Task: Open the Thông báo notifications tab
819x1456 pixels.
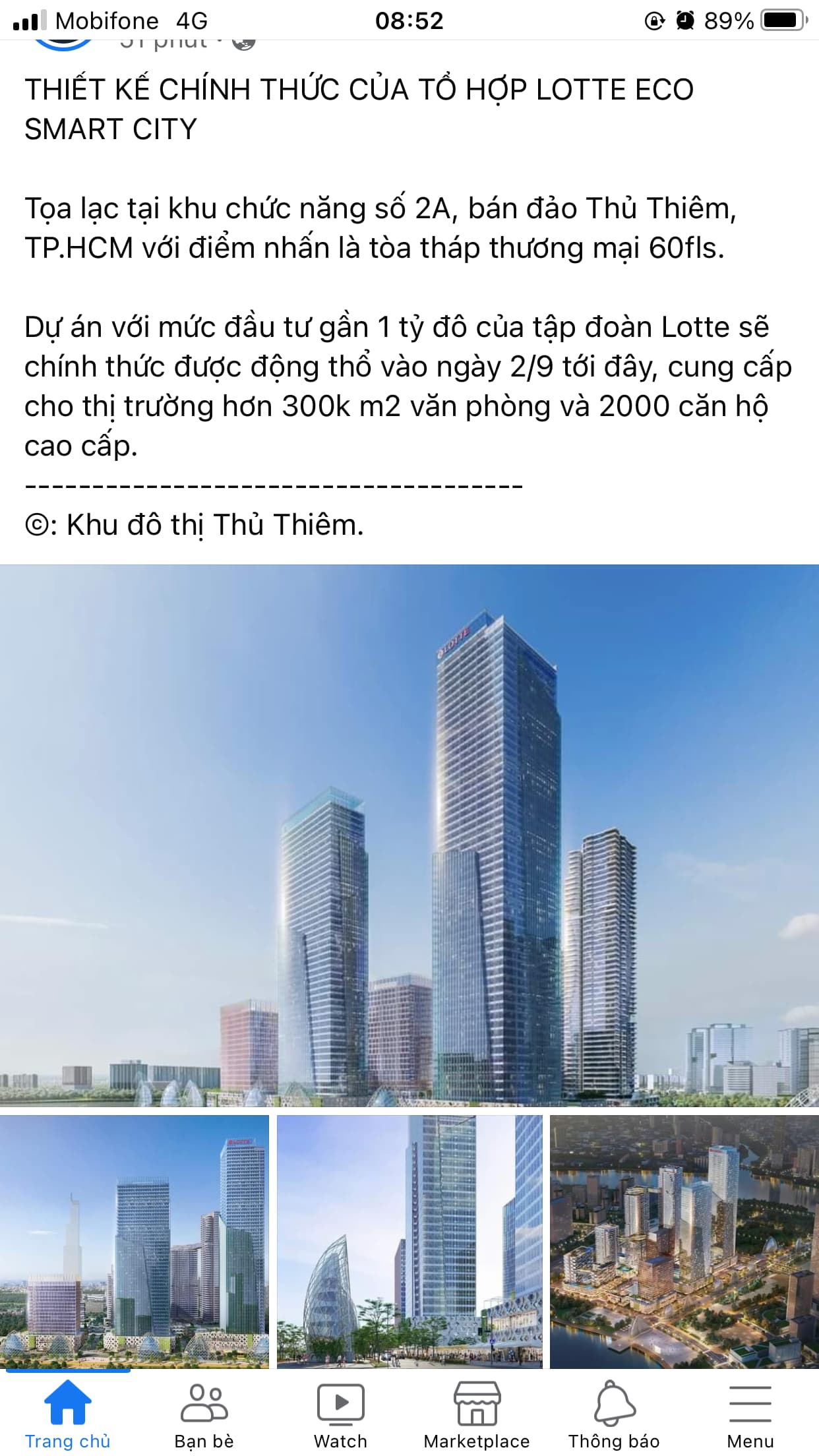Action: click(x=614, y=1415)
